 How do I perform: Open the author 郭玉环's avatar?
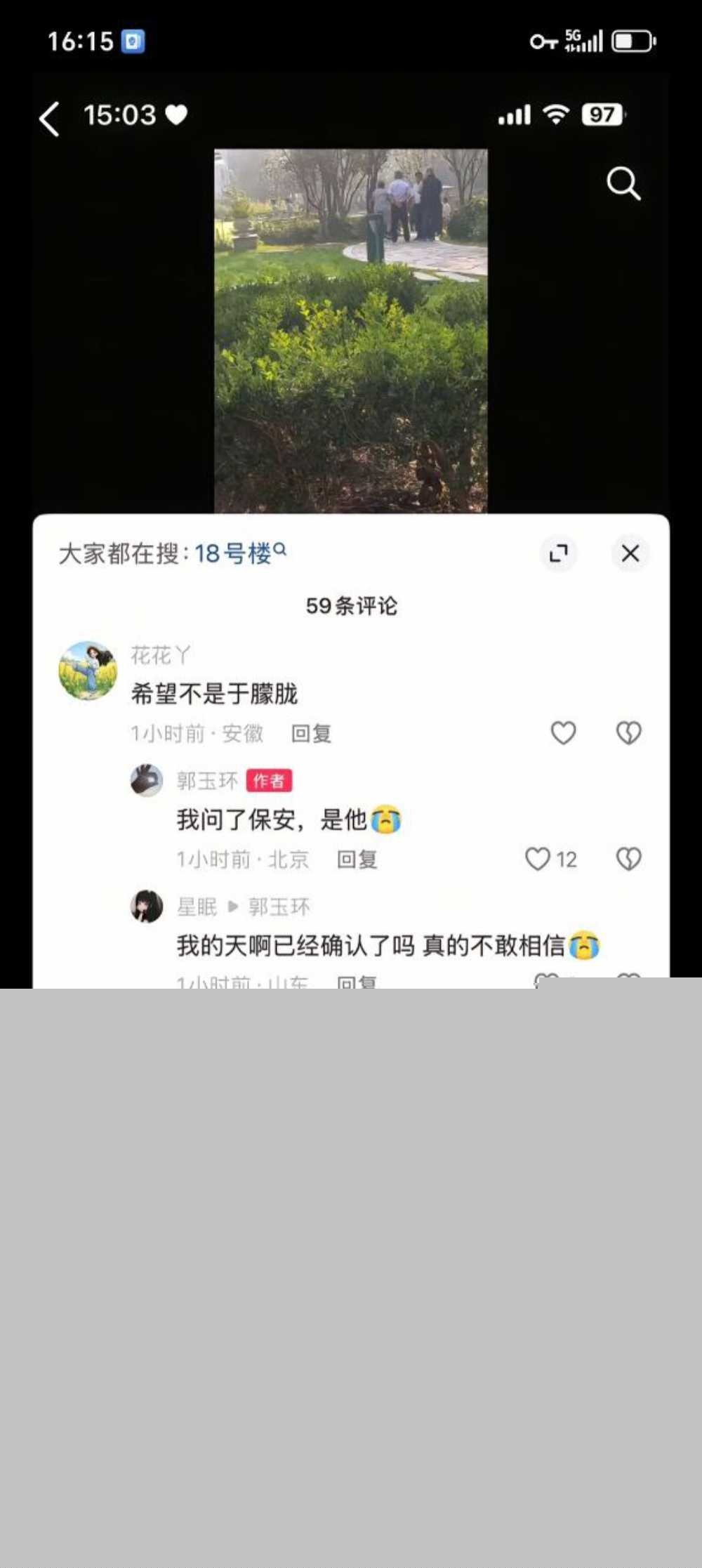[x=147, y=780]
